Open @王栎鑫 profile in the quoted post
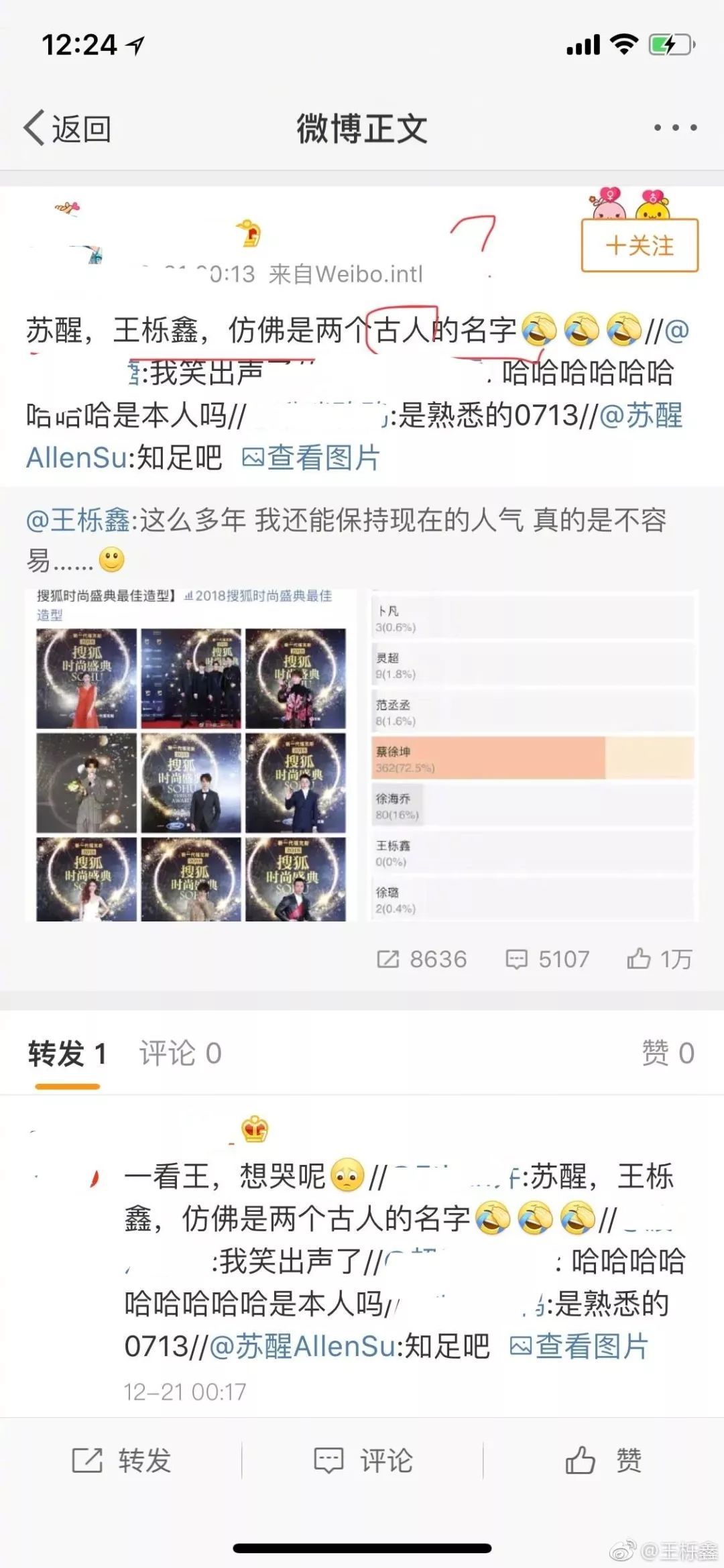724x1568 pixels. point(78,520)
